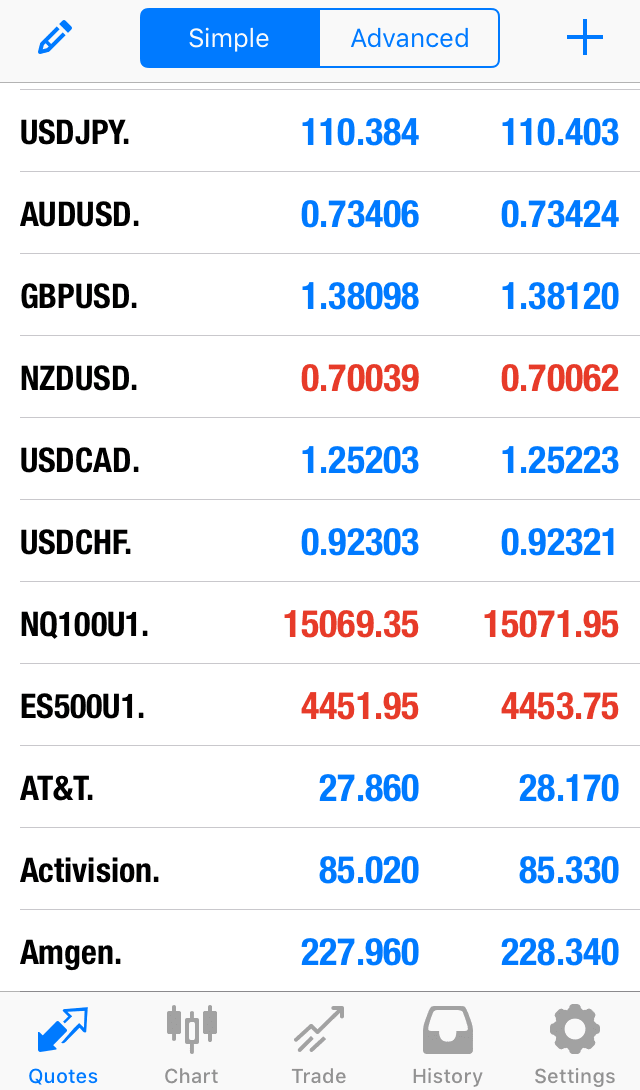Select the Activision quote row
The height and width of the screenshot is (1090, 640).
point(320,870)
